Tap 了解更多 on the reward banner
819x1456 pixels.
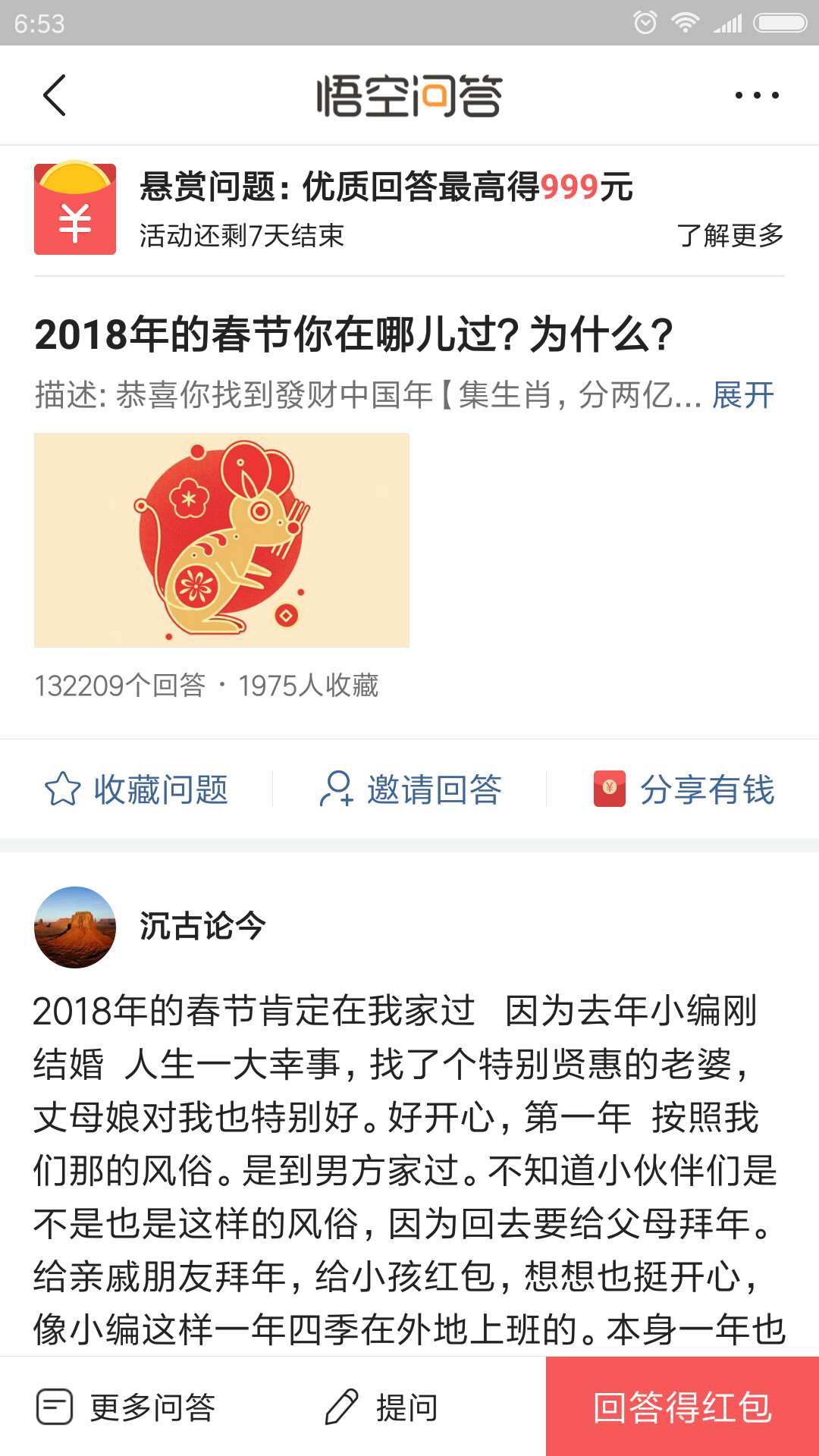click(730, 235)
